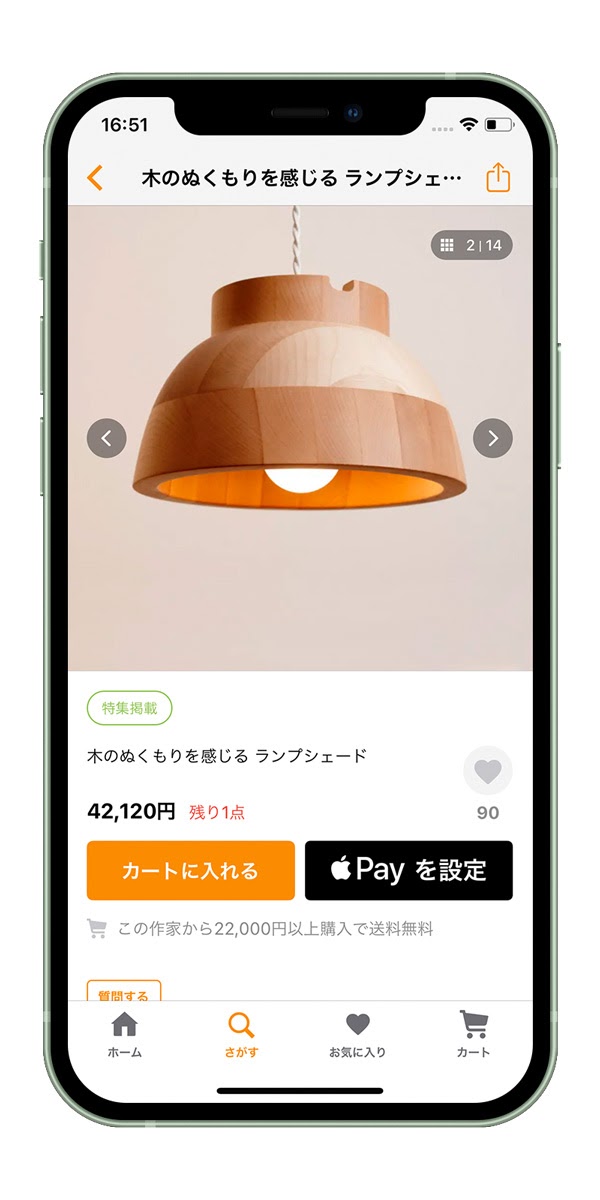Go to the お気に入り tab
This screenshot has height=1200, width=600.
pos(357,1035)
